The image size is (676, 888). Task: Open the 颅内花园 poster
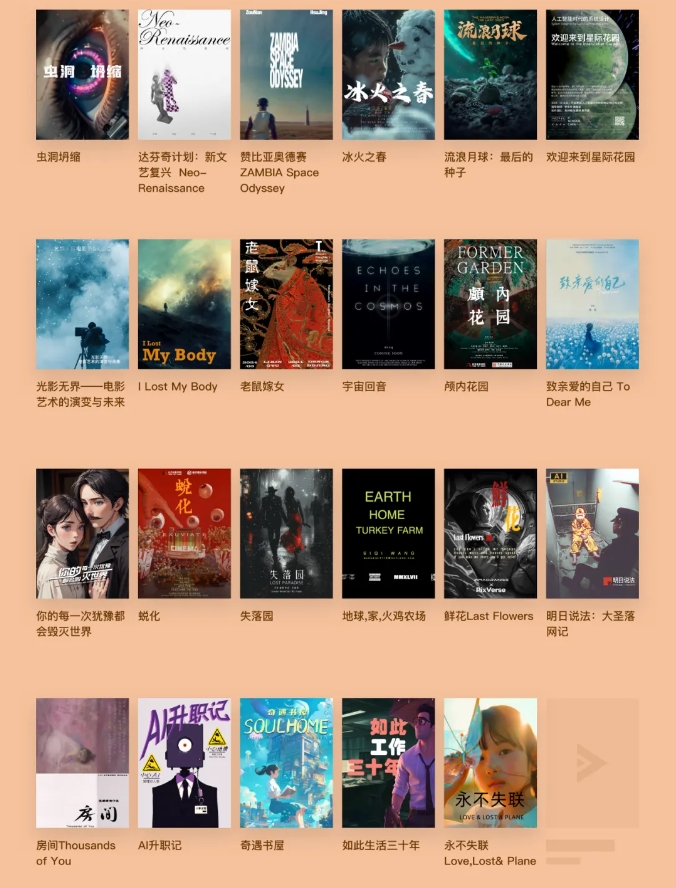(490, 304)
